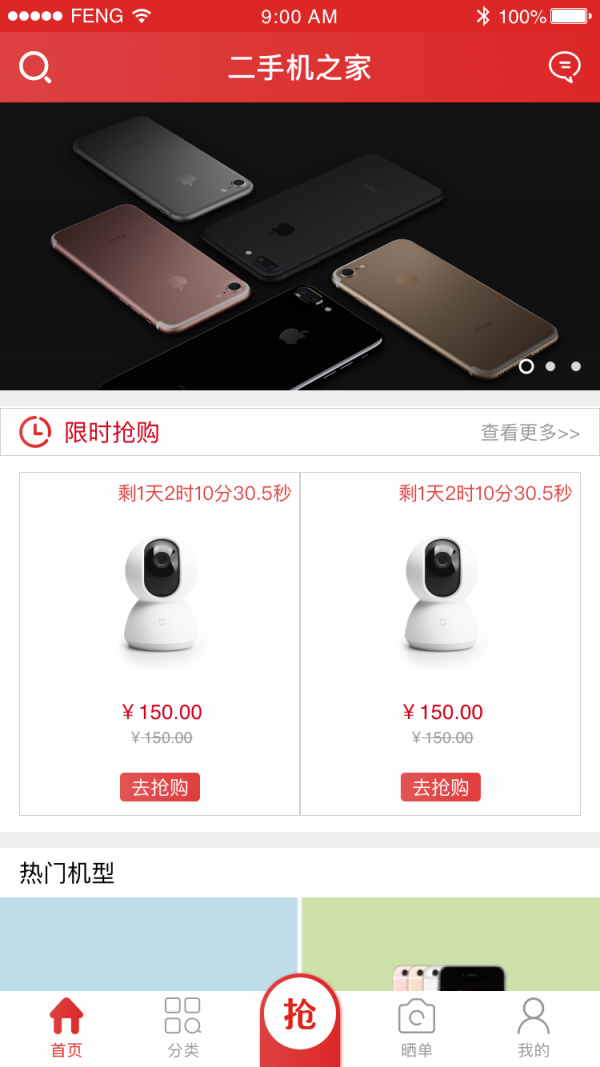Tap 查看更多 to see more deals

click(530, 433)
